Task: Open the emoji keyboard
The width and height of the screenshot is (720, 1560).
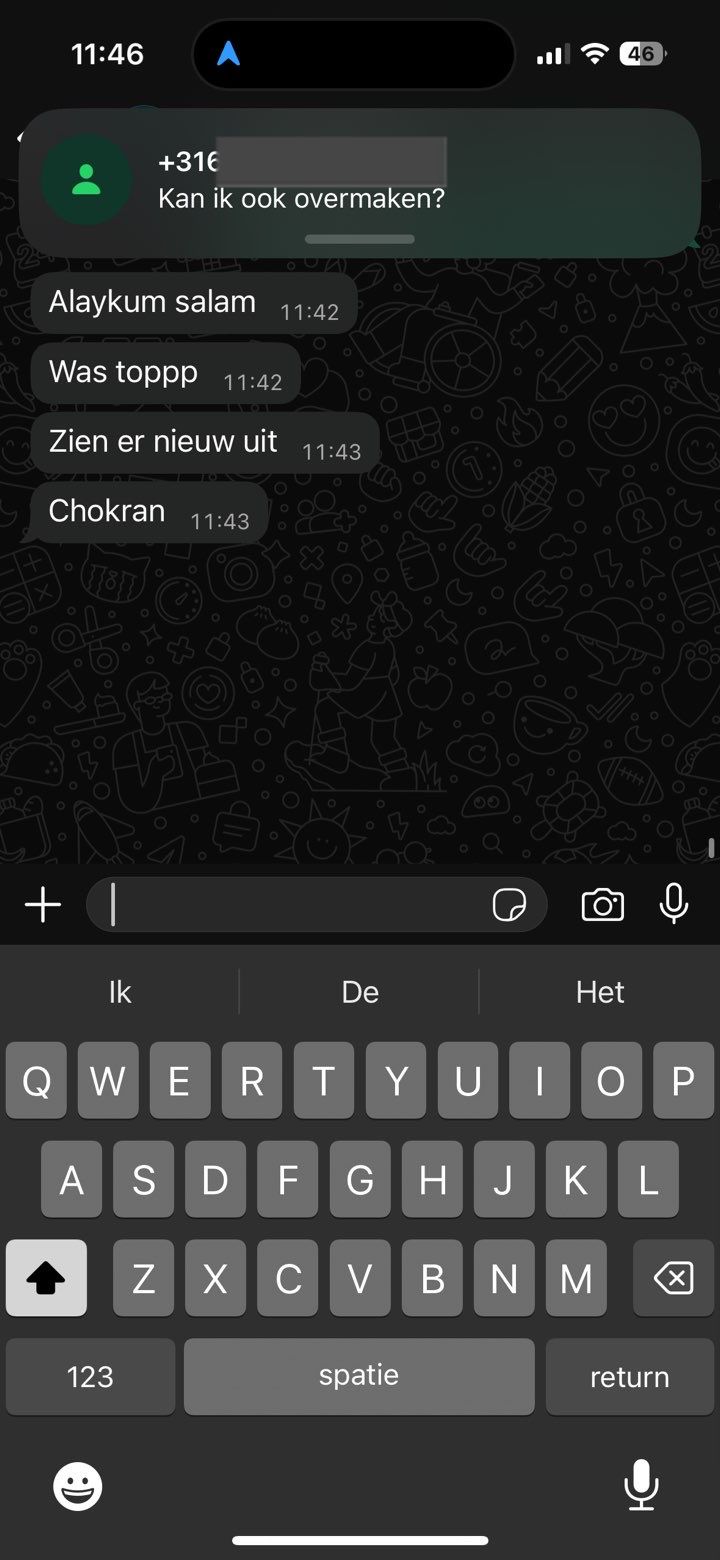Action: click(76, 1485)
